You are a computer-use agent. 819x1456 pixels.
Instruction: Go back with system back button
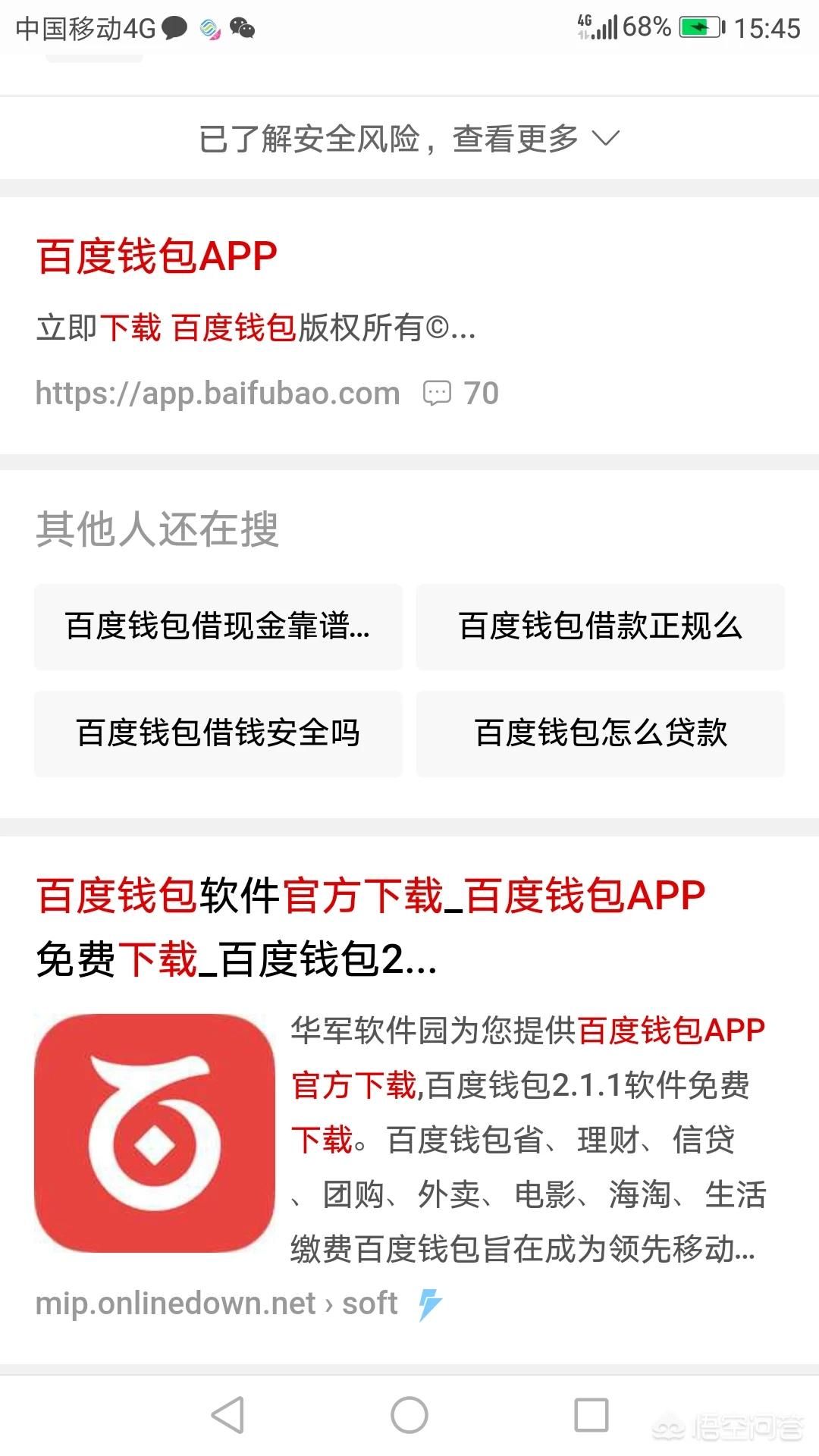[227, 1415]
